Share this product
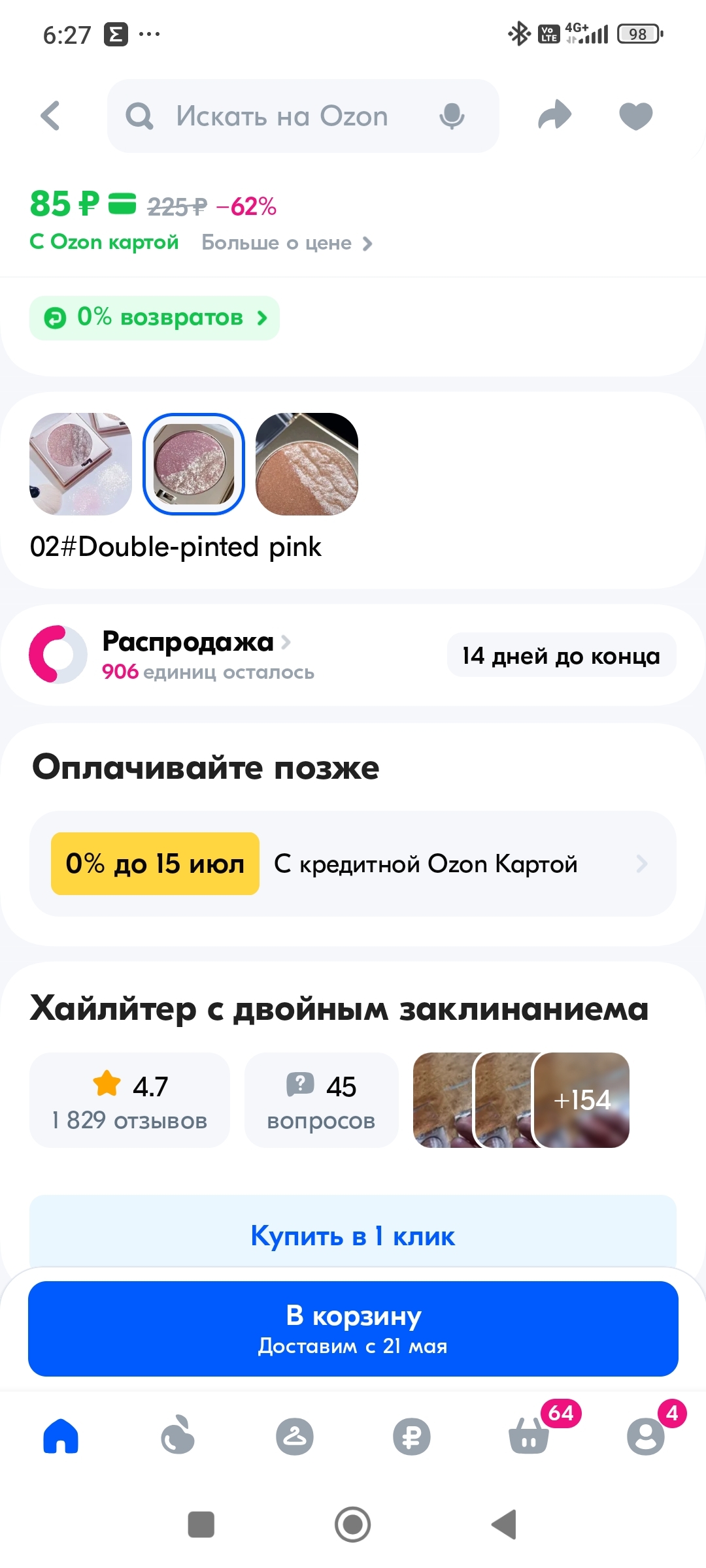 click(554, 116)
